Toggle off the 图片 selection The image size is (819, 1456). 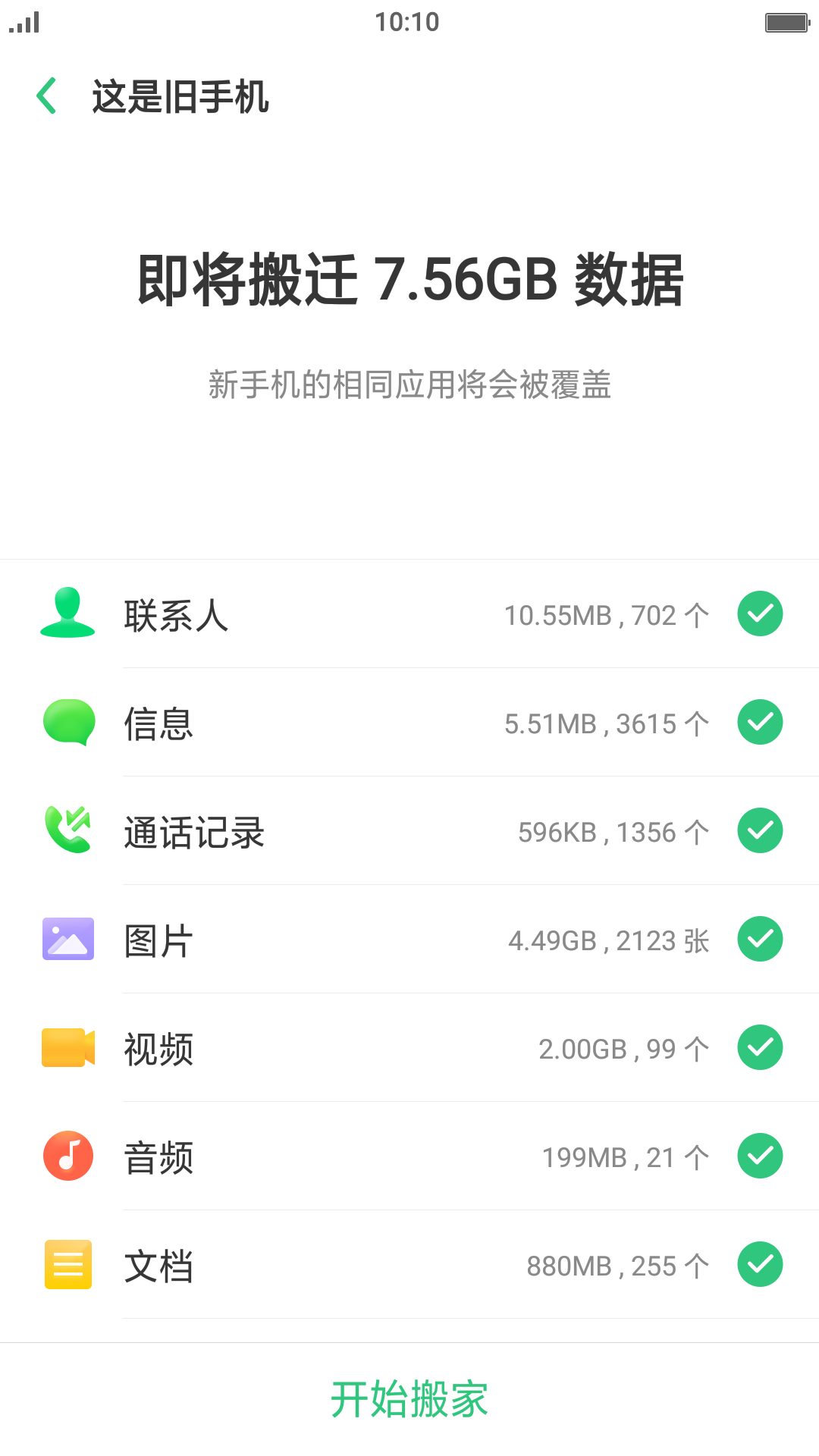pyautogui.click(x=760, y=939)
